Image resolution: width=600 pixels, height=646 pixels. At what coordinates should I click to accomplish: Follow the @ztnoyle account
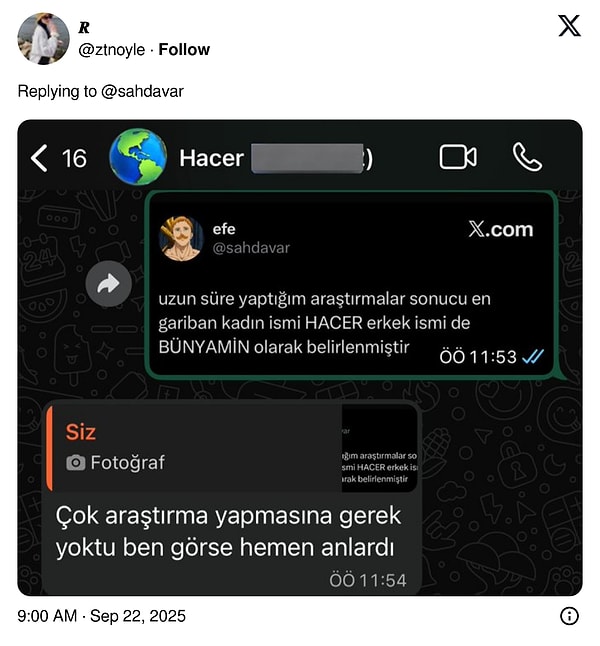coord(184,50)
